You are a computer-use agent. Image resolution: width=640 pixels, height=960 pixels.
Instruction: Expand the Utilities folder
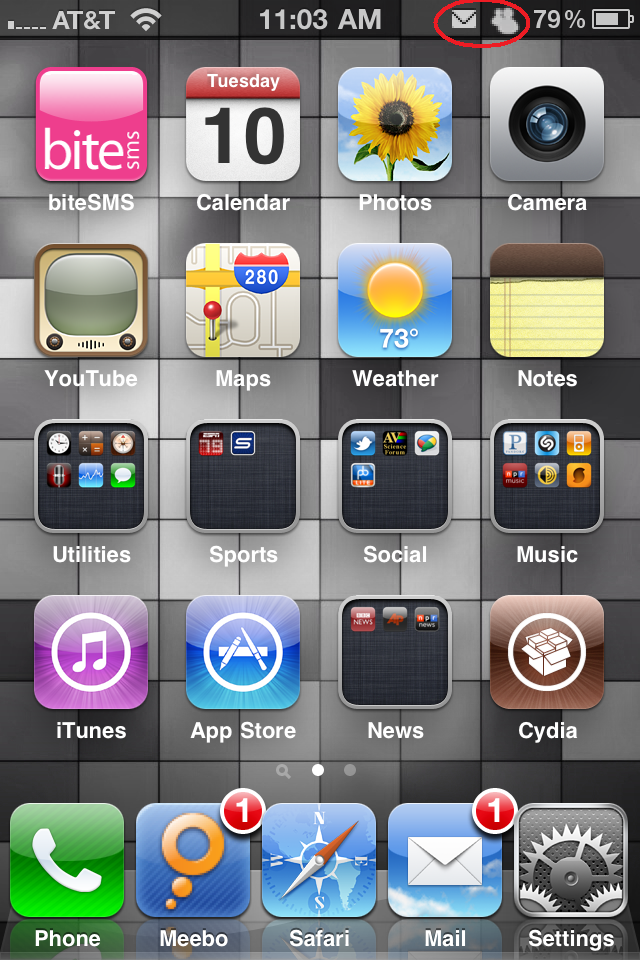tap(91, 476)
